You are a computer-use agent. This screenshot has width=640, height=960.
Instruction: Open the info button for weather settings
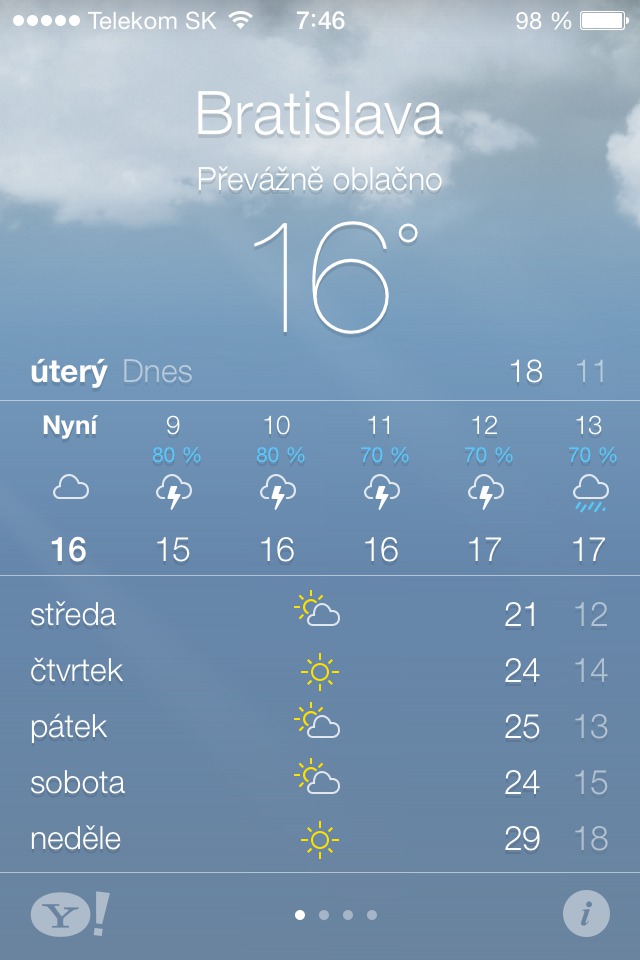[x=587, y=914]
